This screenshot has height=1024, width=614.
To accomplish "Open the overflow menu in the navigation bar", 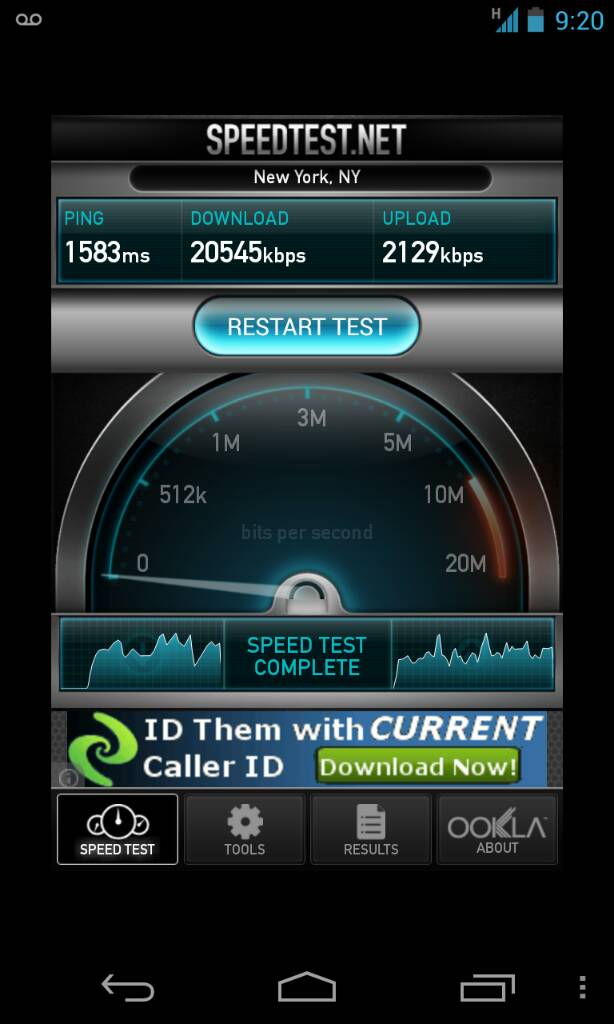I will [582, 988].
